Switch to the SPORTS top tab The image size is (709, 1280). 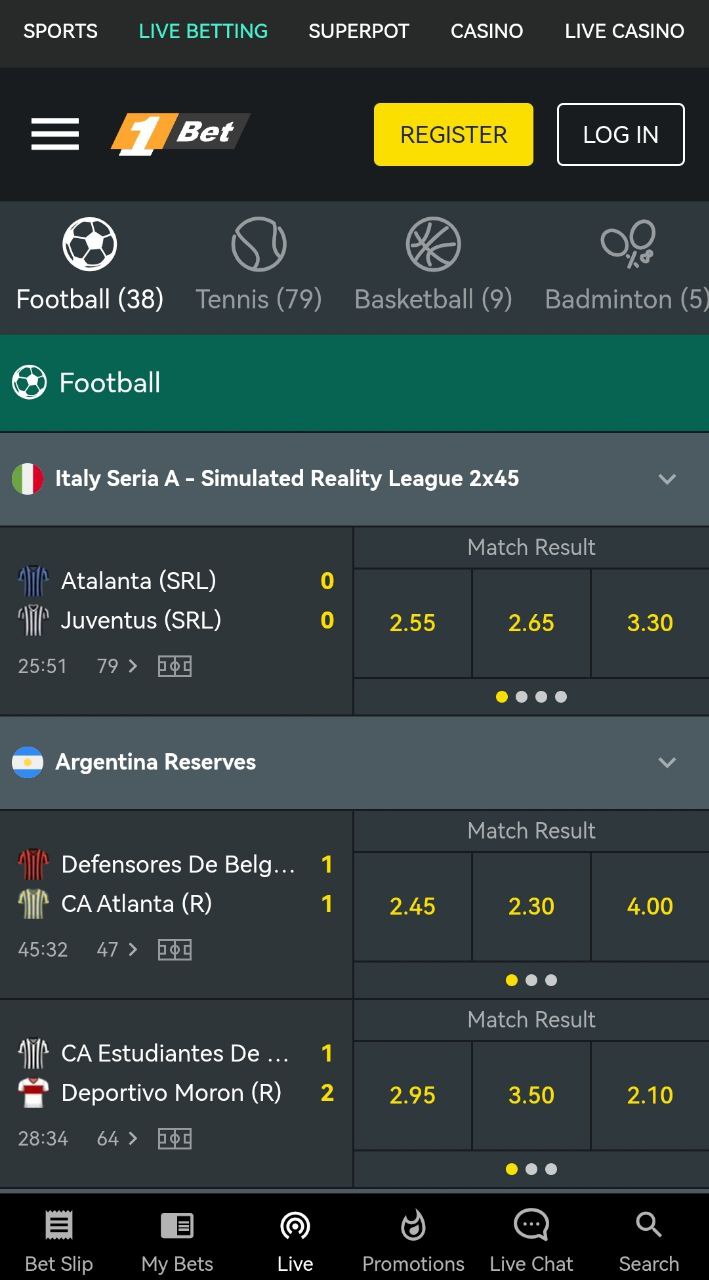click(x=61, y=31)
